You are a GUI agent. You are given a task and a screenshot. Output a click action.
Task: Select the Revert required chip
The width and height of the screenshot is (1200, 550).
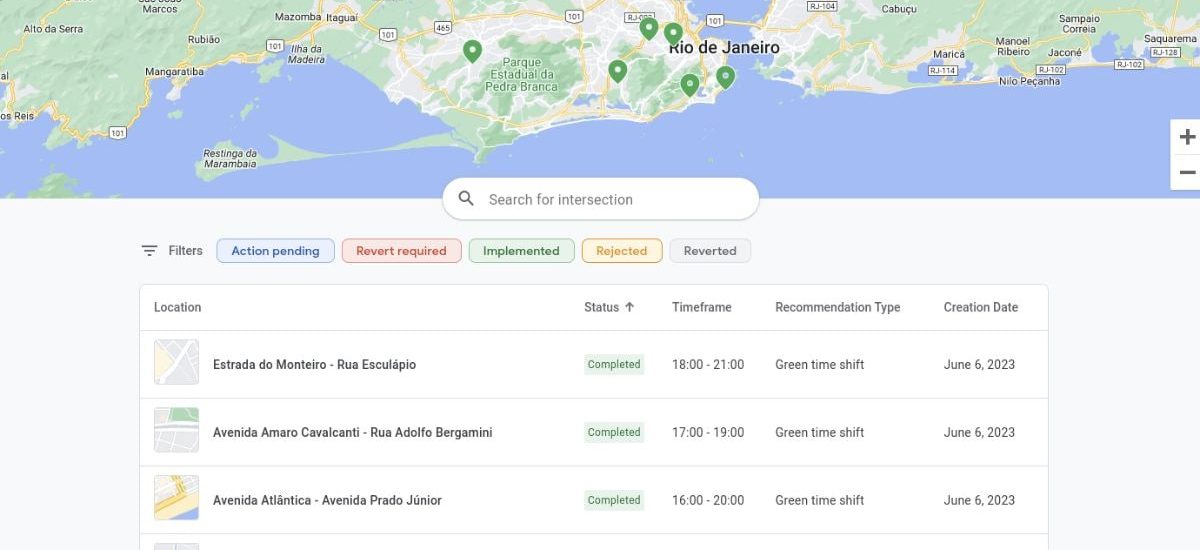click(401, 251)
